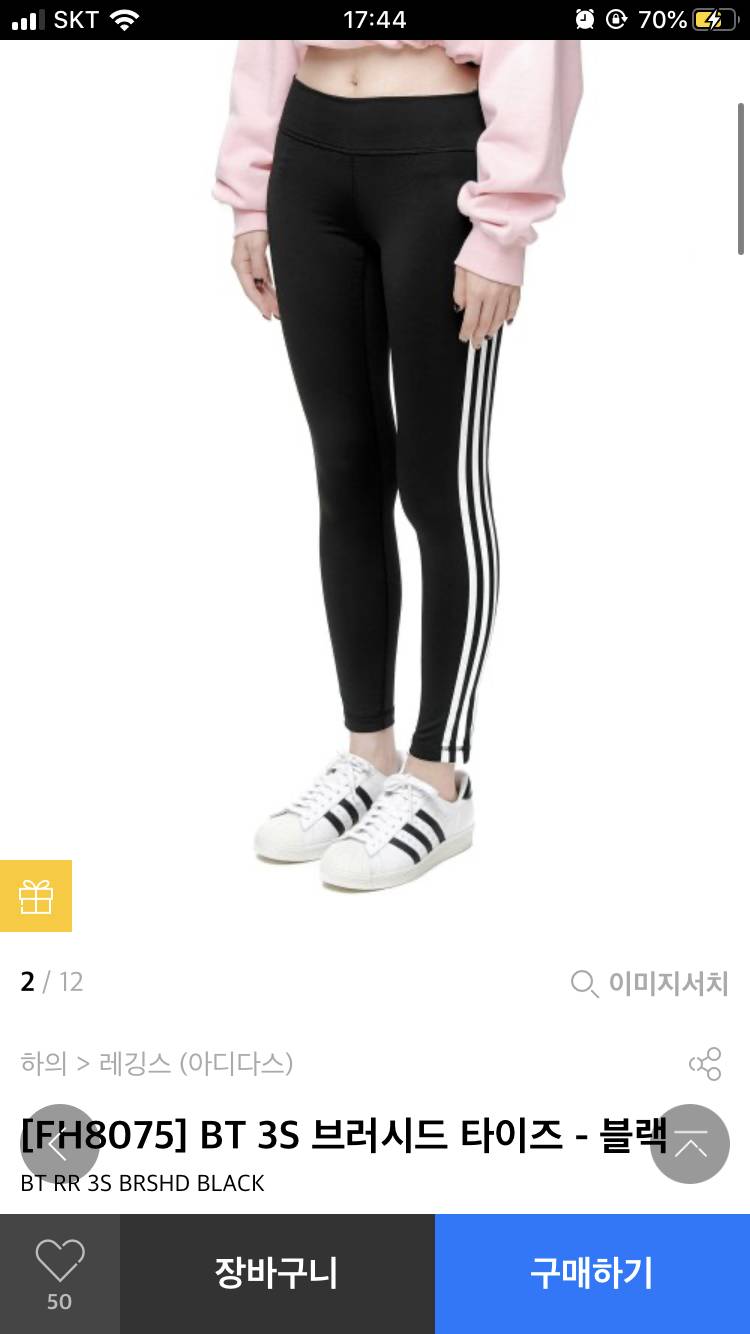Tap the back chevron over product title
This screenshot has height=1334, width=750.
(x=62, y=1144)
